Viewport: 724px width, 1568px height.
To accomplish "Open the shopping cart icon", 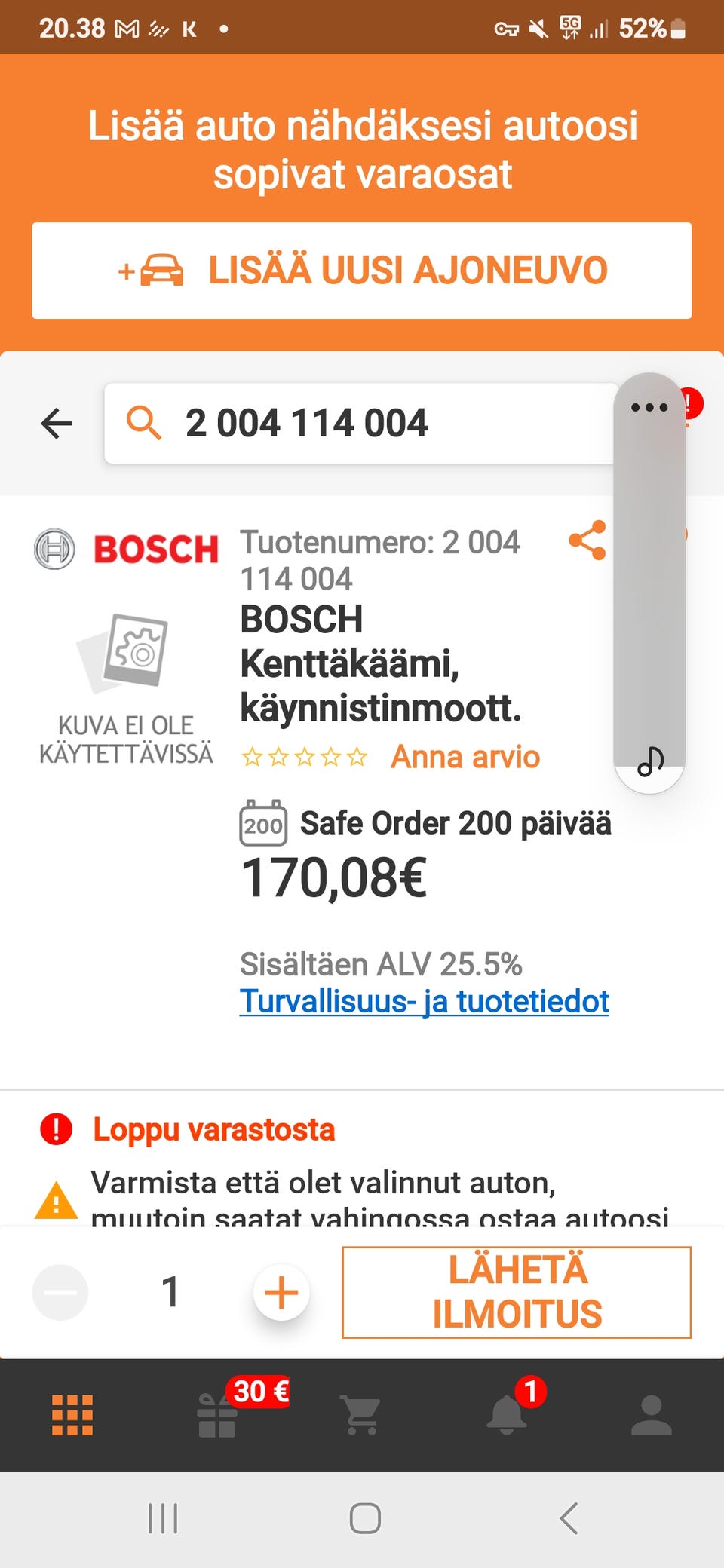I will tap(362, 1414).
